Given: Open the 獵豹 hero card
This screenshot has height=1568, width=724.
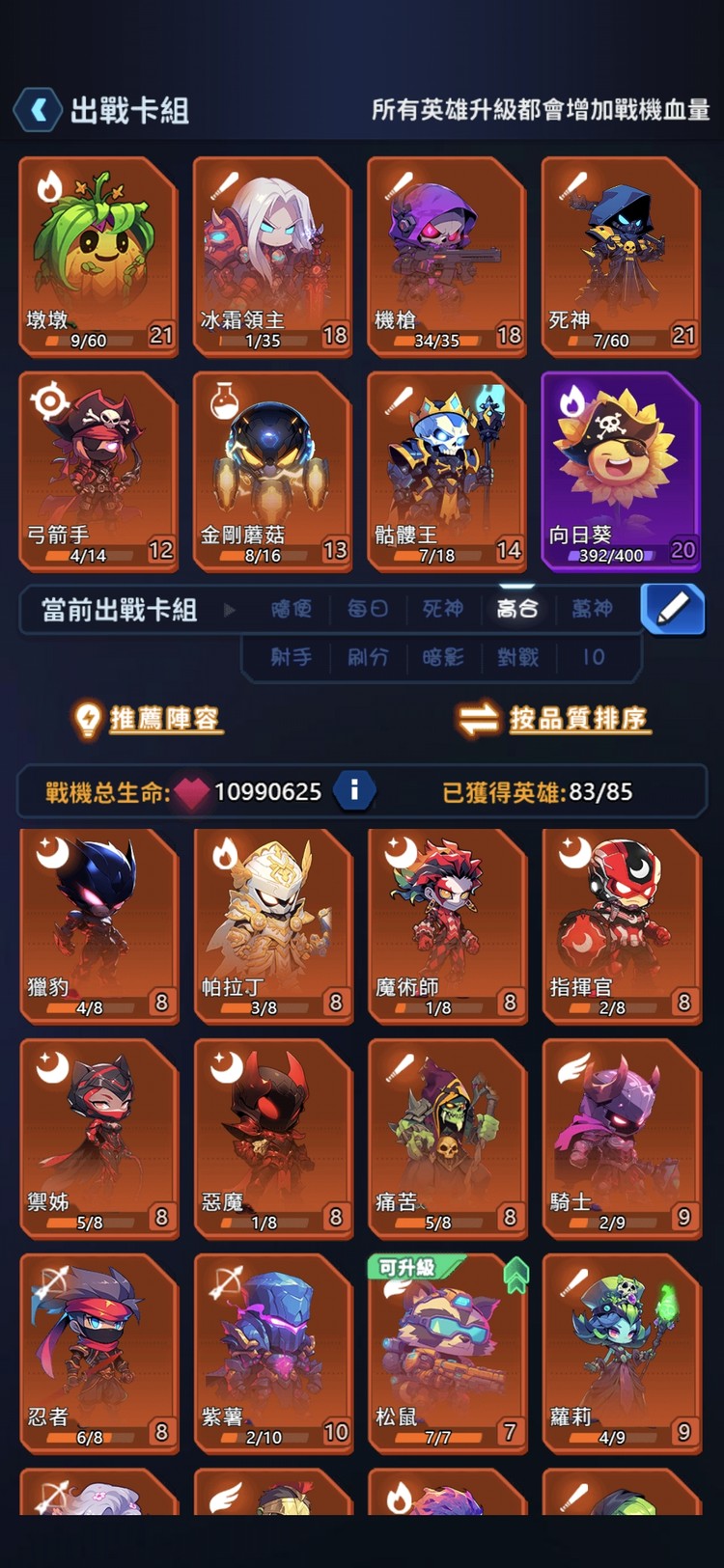Looking at the screenshot, I should point(99,924).
